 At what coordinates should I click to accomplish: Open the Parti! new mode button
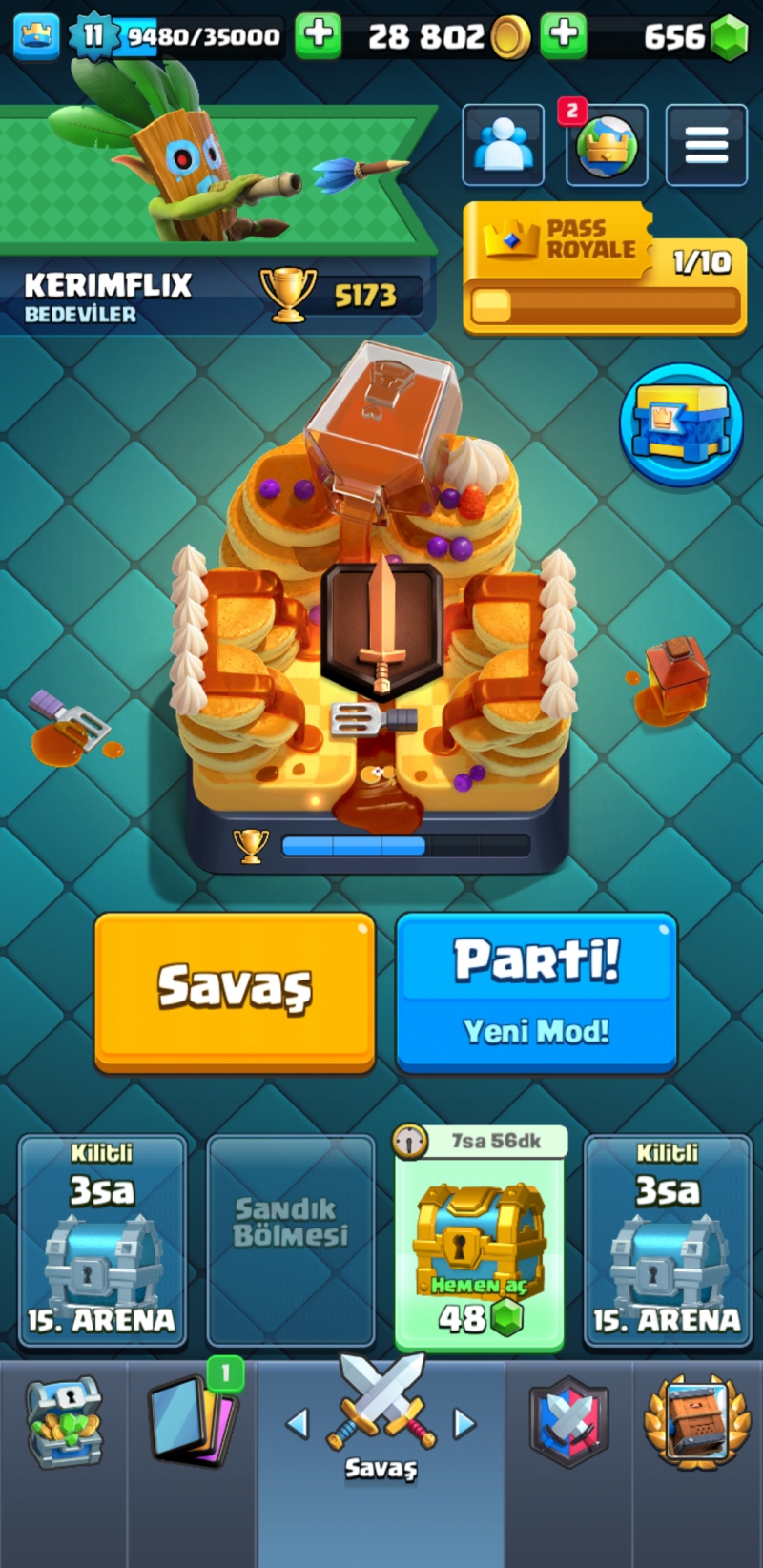[x=537, y=992]
